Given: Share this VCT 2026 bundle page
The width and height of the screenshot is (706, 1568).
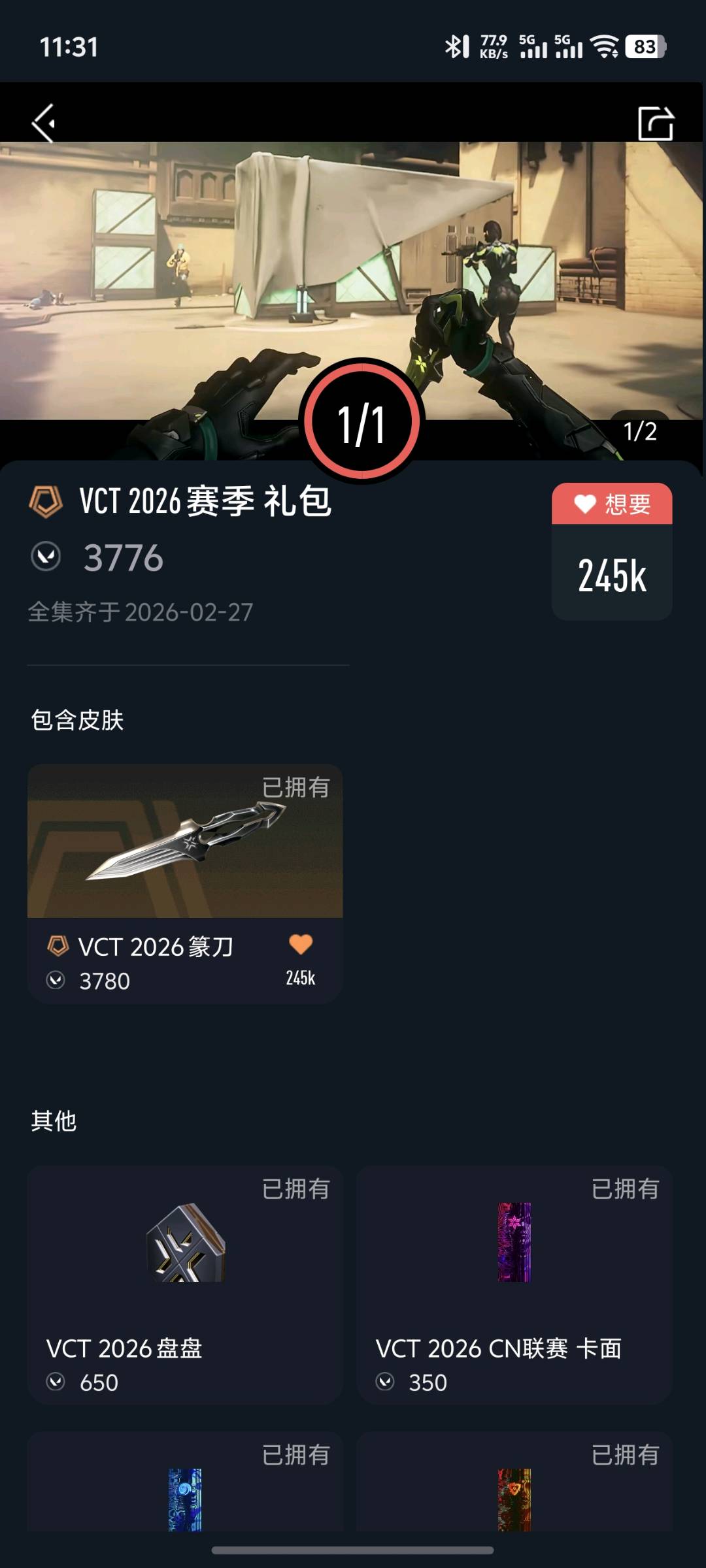Looking at the screenshot, I should pyautogui.click(x=655, y=123).
